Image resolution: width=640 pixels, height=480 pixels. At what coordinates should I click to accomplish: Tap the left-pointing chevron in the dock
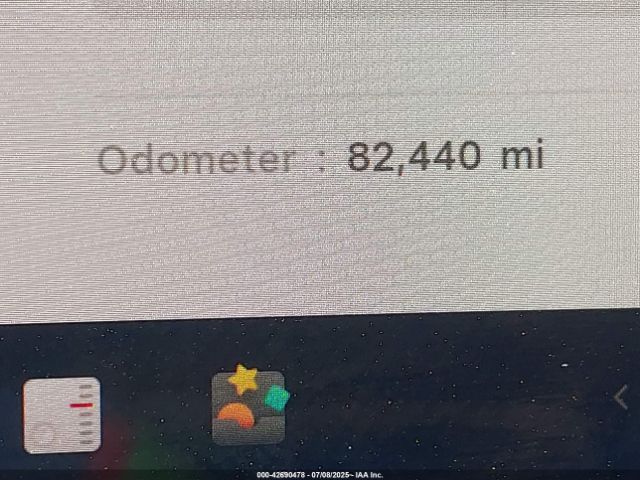620,398
